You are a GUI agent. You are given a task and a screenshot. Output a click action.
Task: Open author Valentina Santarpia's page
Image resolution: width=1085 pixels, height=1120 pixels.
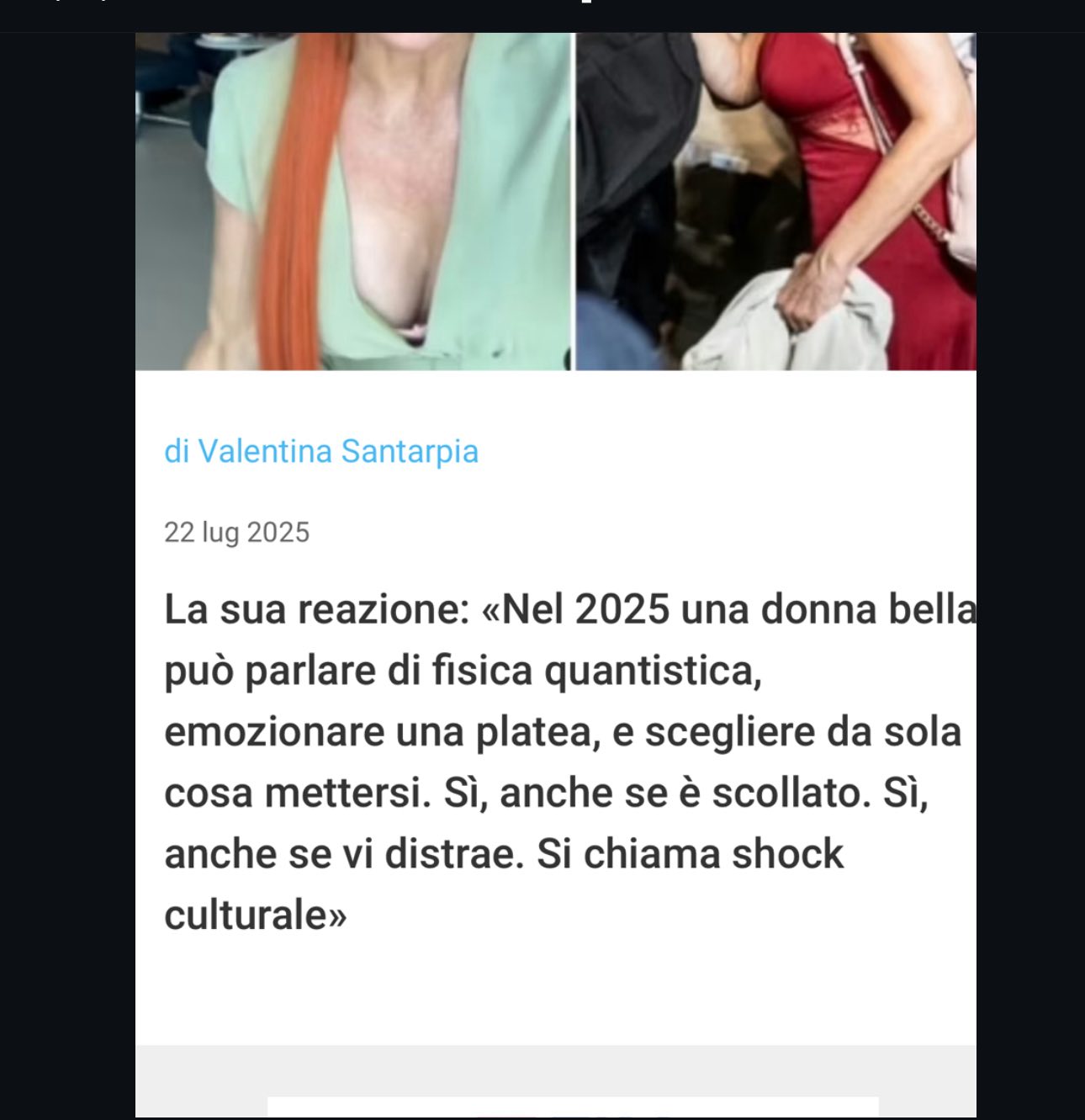coord(337,452)
